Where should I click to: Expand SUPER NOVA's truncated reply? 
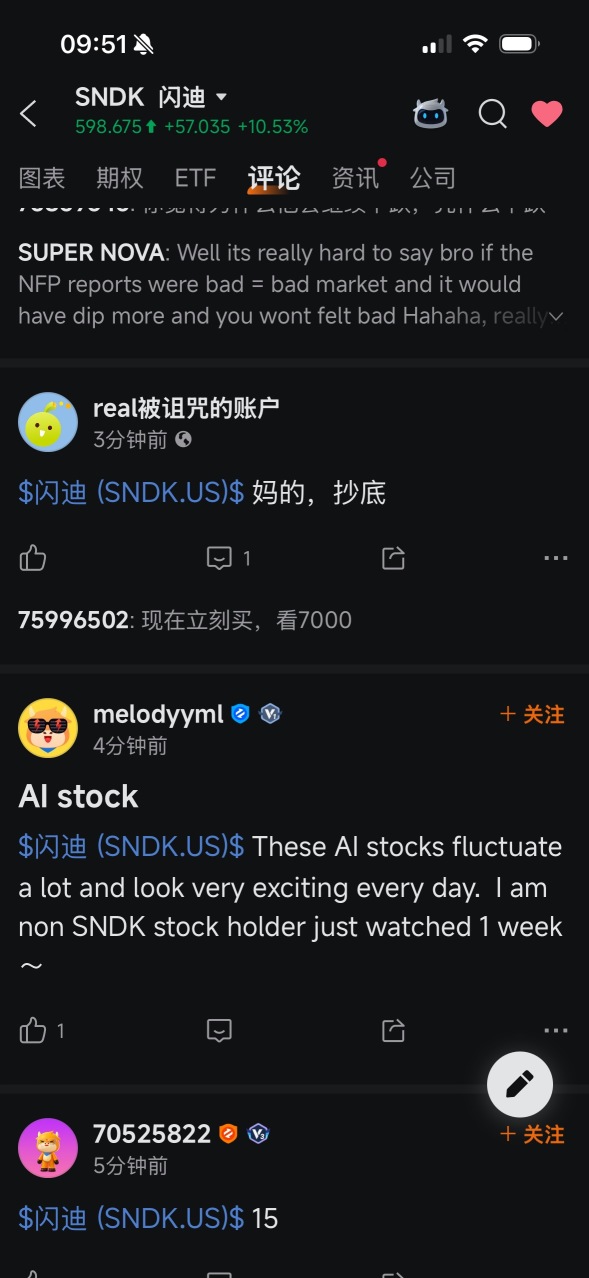[x=557, y=316]
